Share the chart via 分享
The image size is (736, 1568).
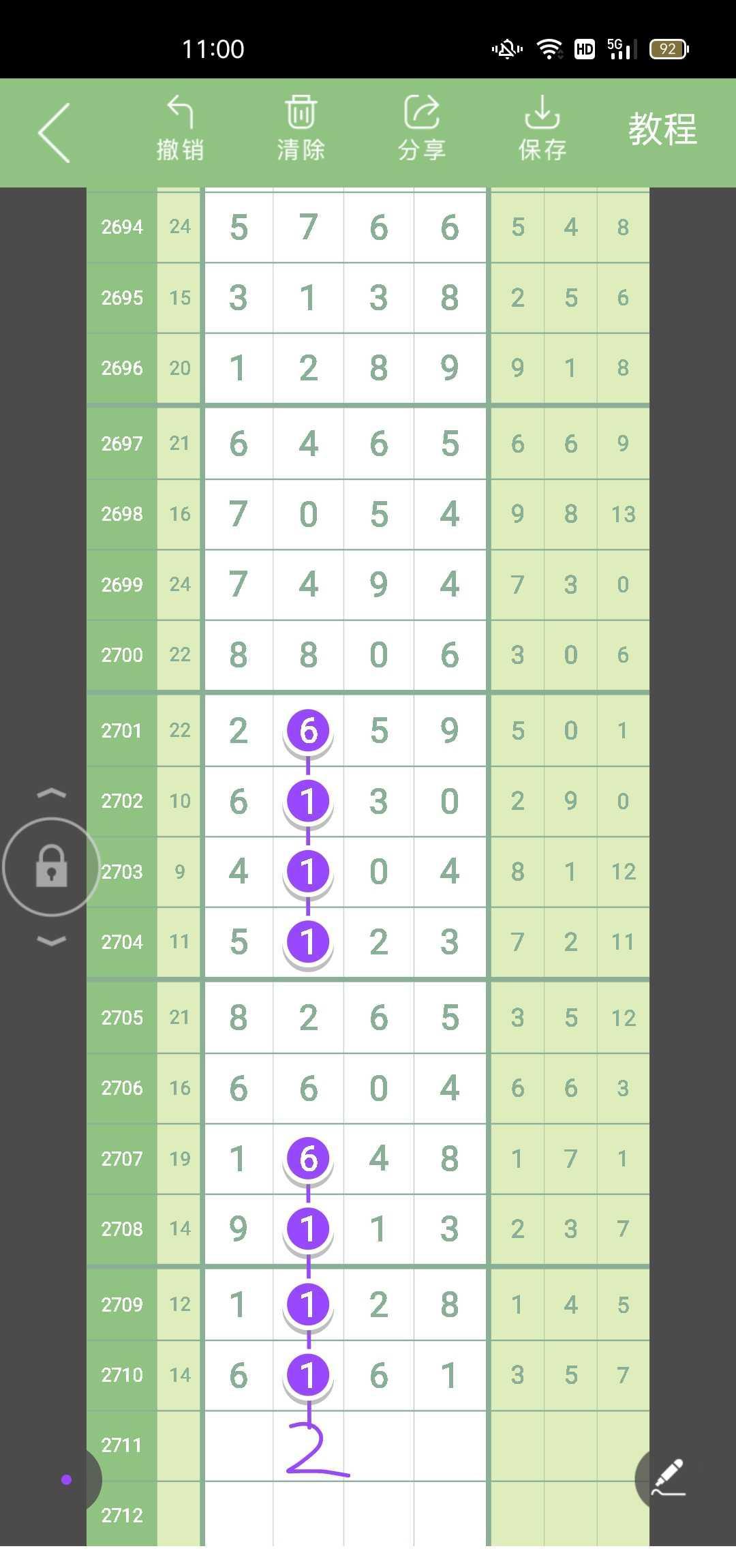(421, 130)
